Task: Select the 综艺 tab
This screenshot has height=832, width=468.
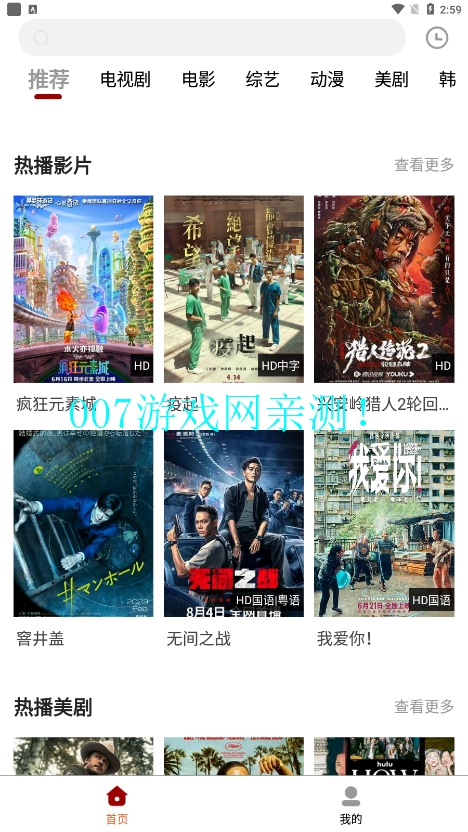Action: click(x=263, y=80)
